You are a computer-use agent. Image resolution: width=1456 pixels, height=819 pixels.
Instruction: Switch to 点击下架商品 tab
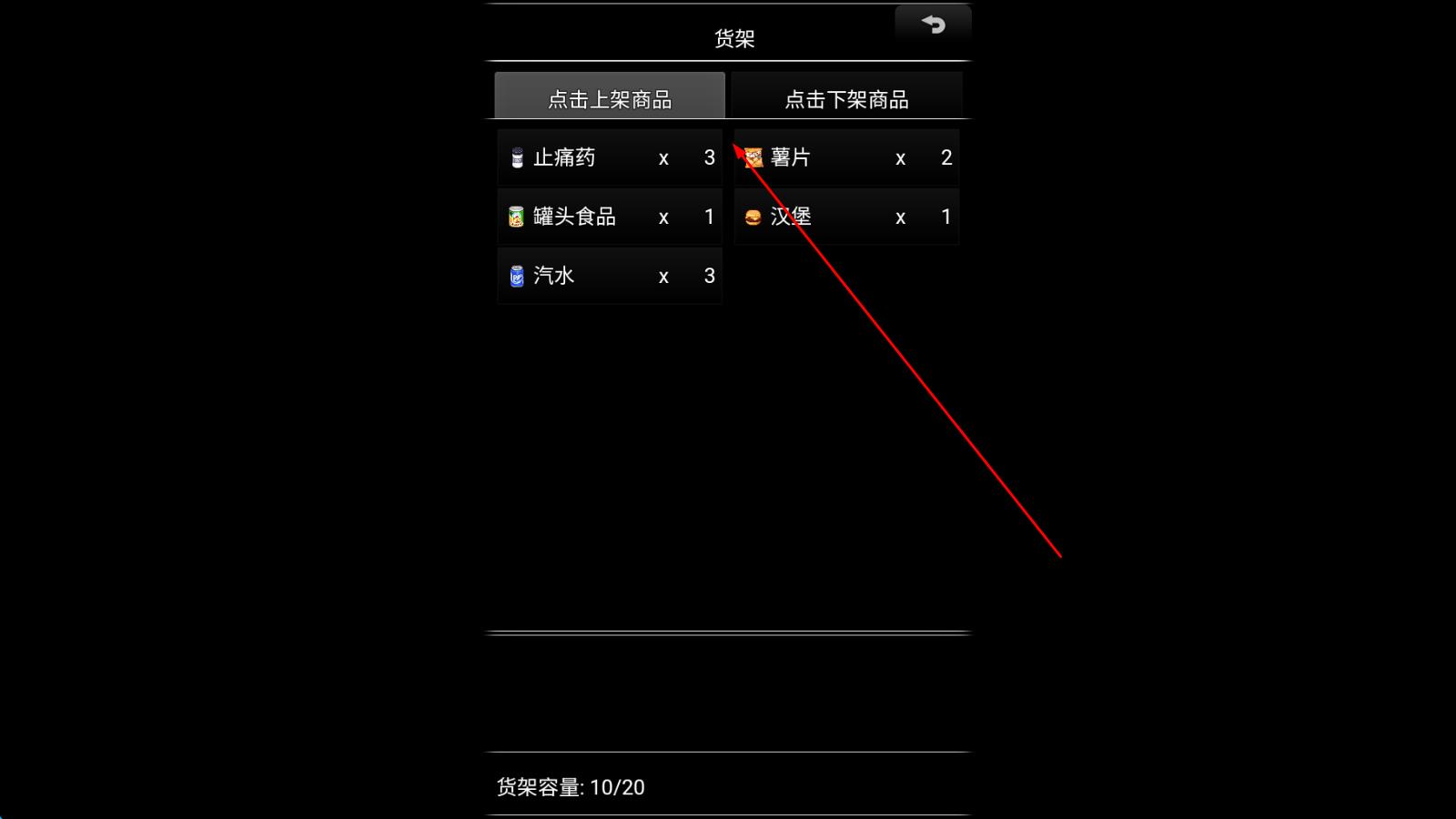(x=846, y=98)
